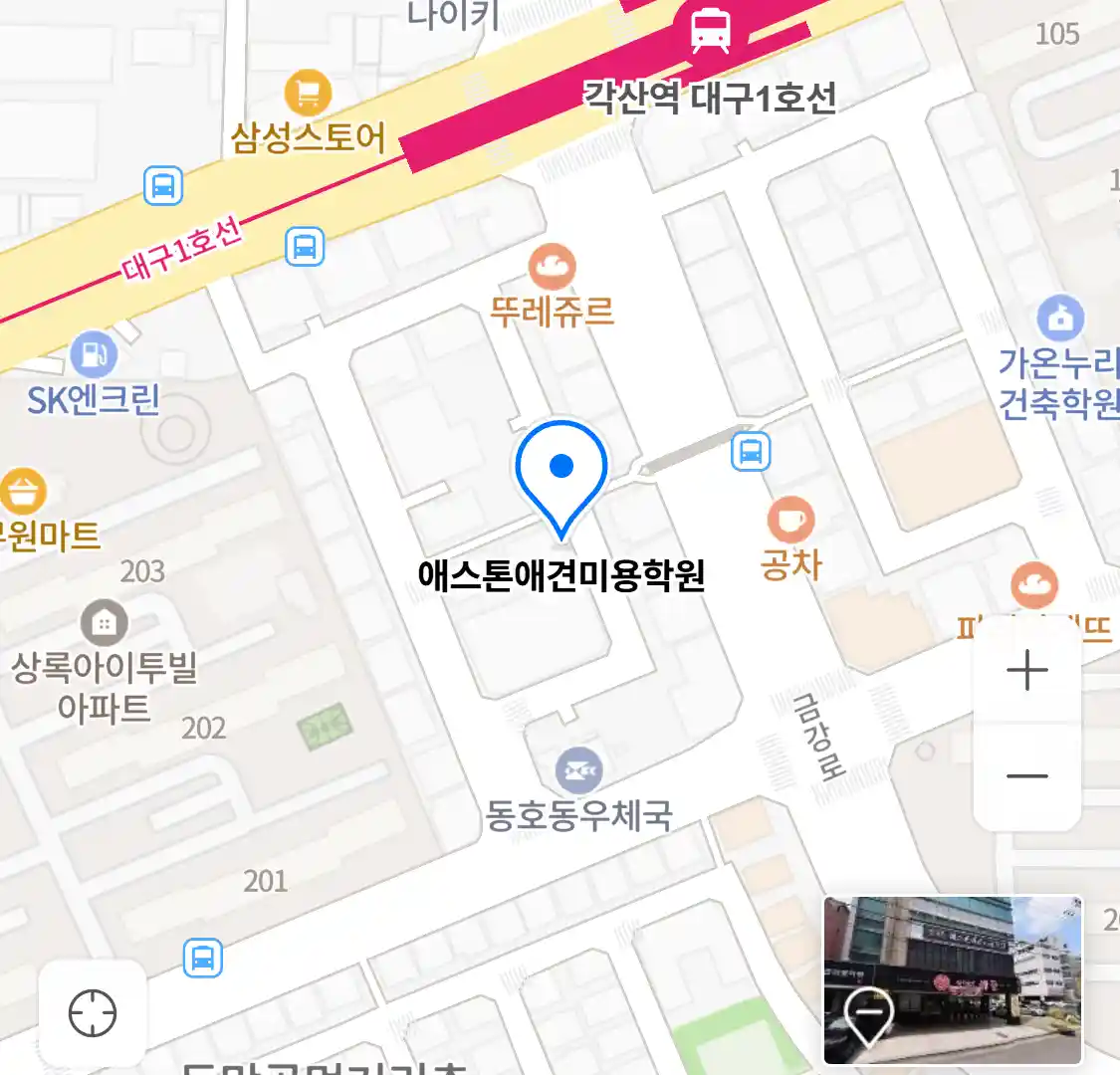The width and height of the screenshot is (1120, 1075).
Task: Open the SK엔크린 gas station marker
Action: [x=94, y=355]
